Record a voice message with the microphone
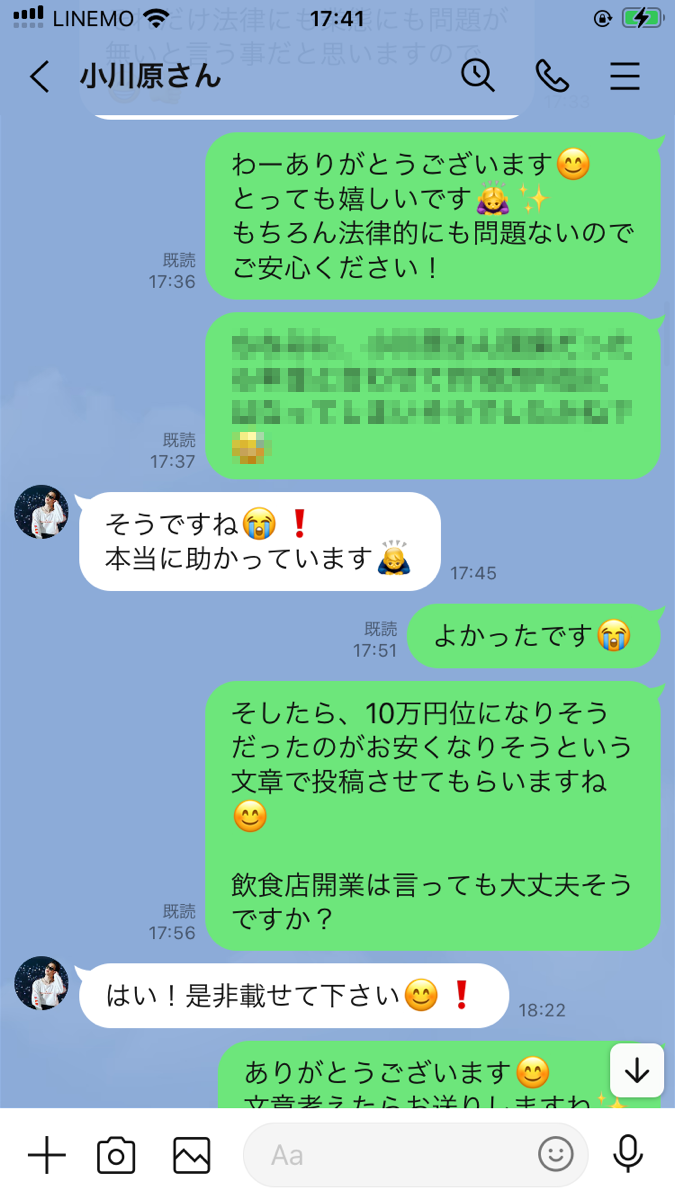The height and width of the screenshot is (1200, 675). click(x=628, y=1154)
